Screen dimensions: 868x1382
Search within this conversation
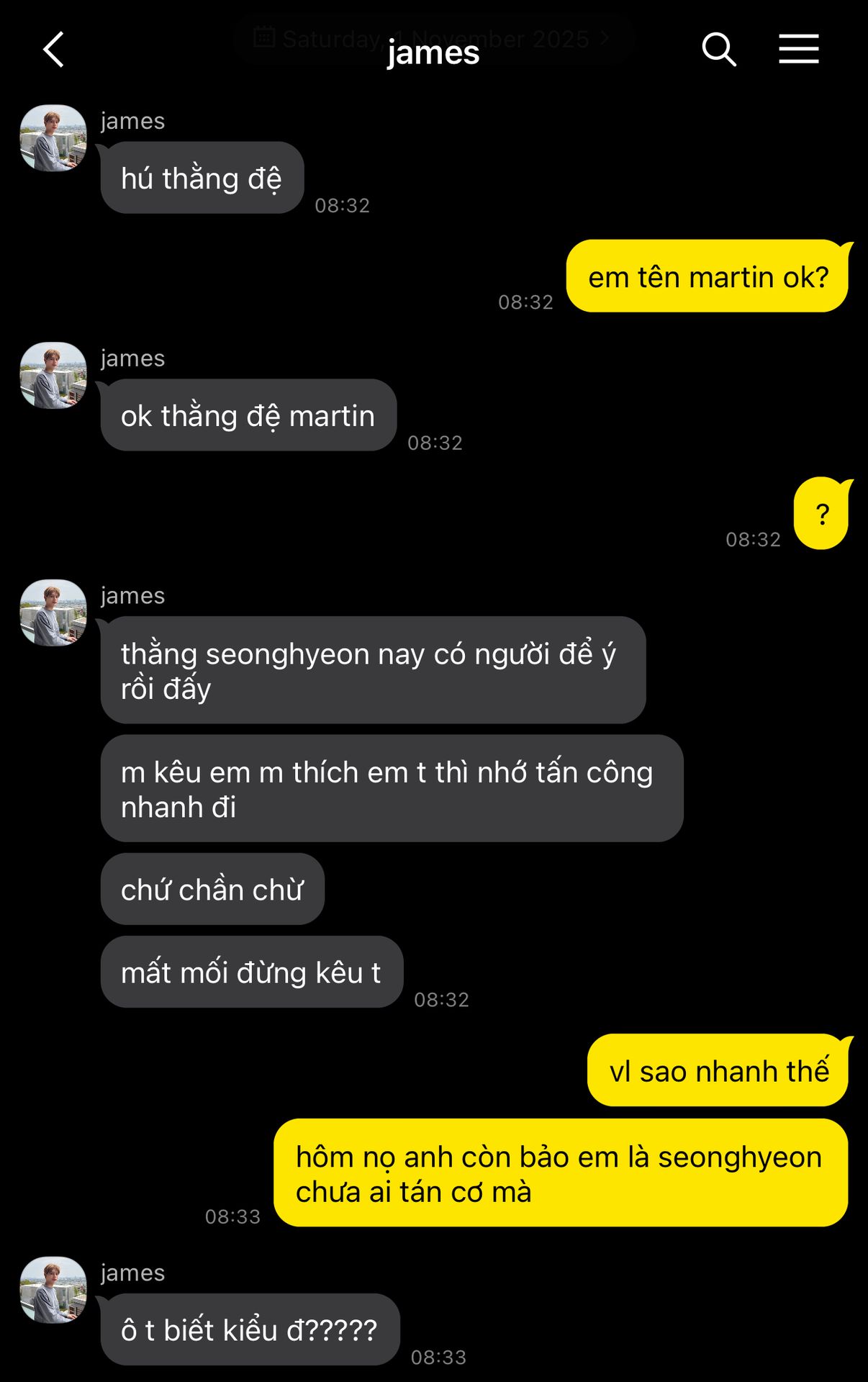[718, 50]
